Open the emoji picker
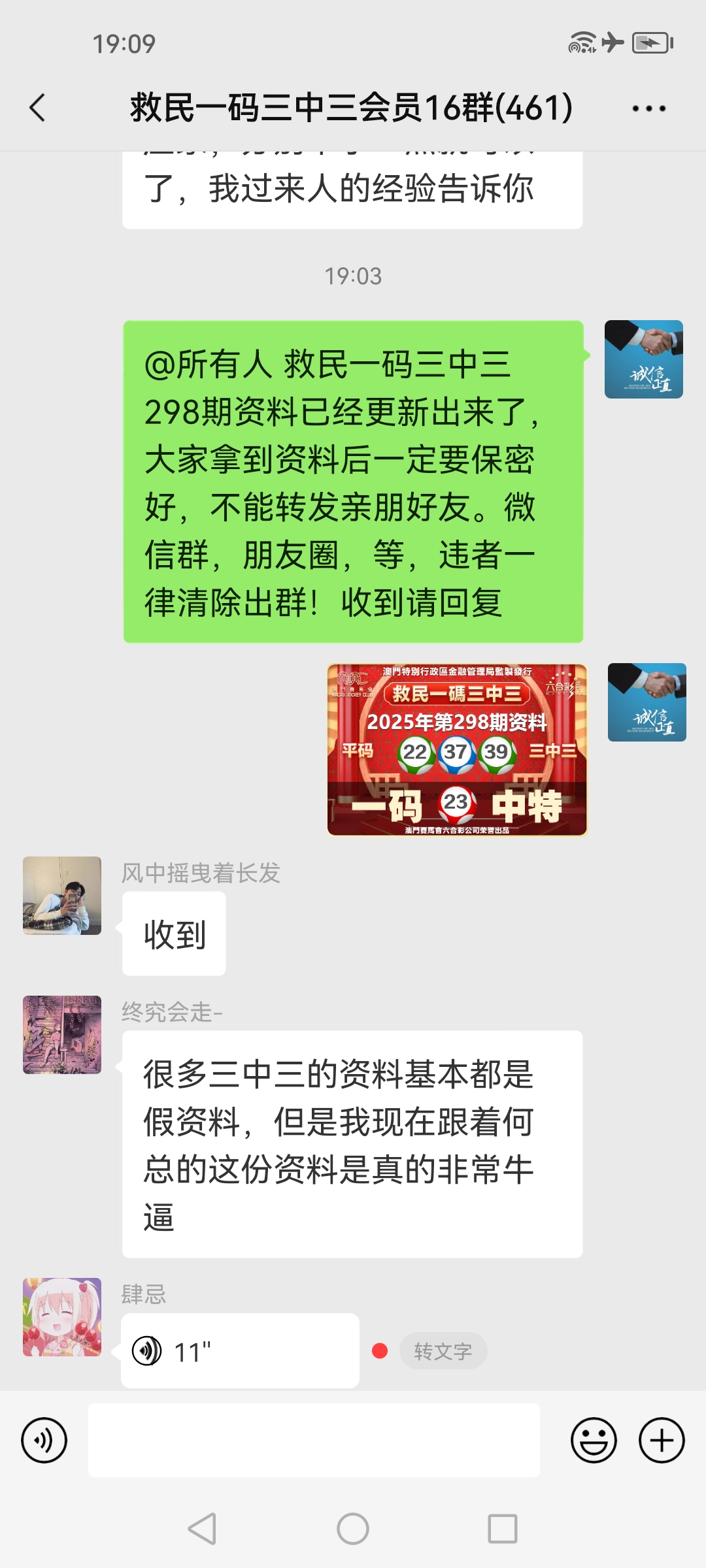This screenshot has width=706, height=1568. click(x=594, y=1440)
